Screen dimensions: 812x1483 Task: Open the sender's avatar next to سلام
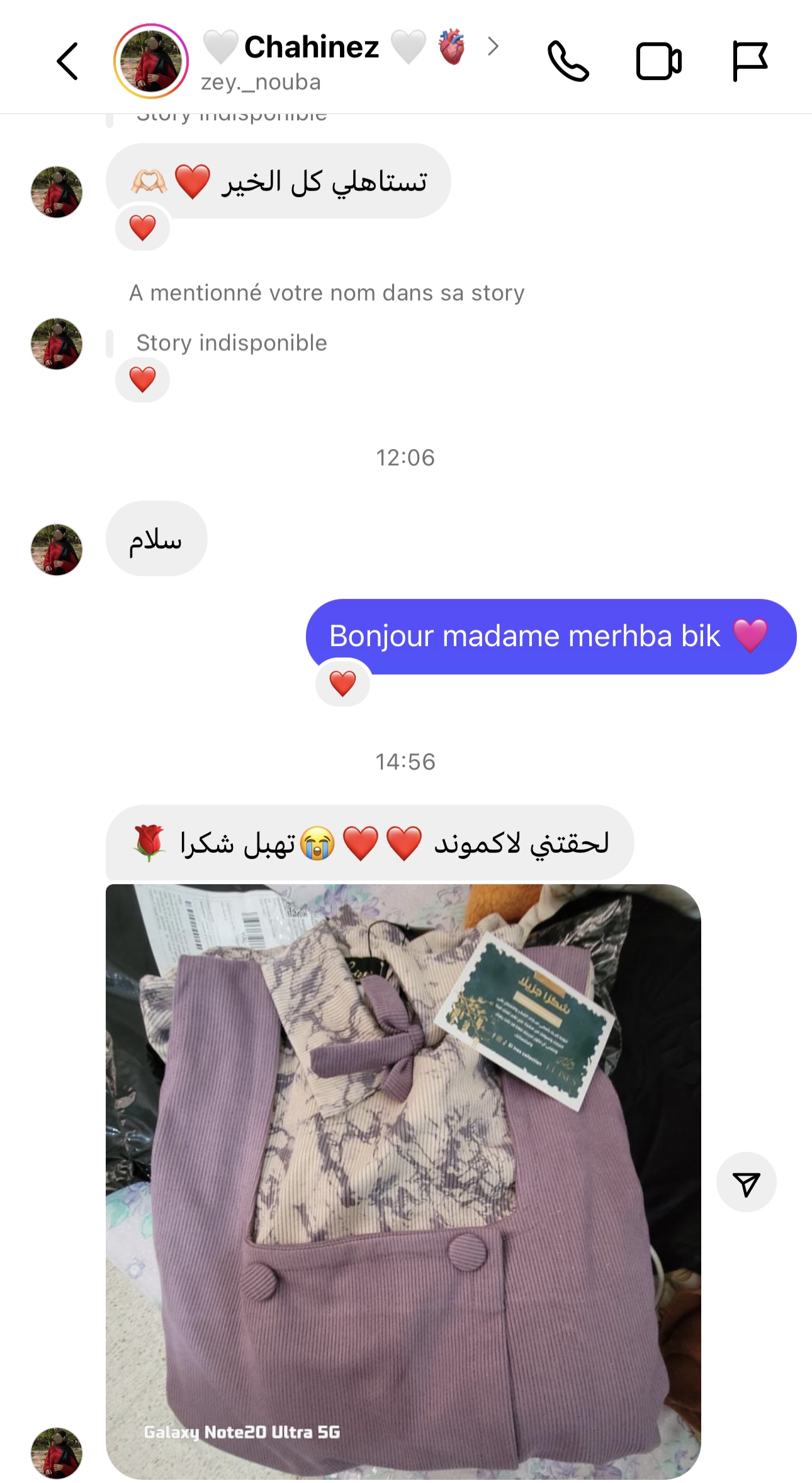coord(57,549)
